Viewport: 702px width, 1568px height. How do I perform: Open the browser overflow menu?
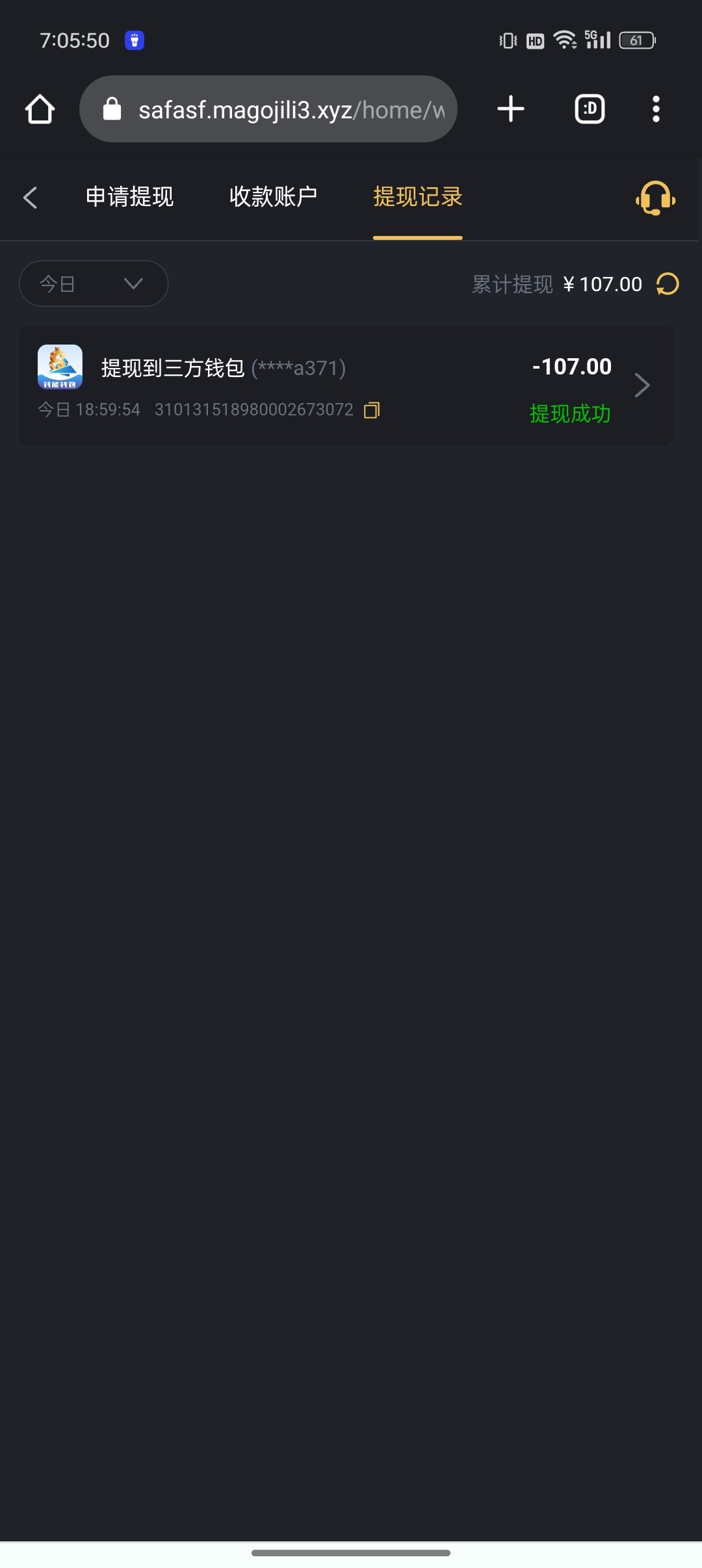656,109
